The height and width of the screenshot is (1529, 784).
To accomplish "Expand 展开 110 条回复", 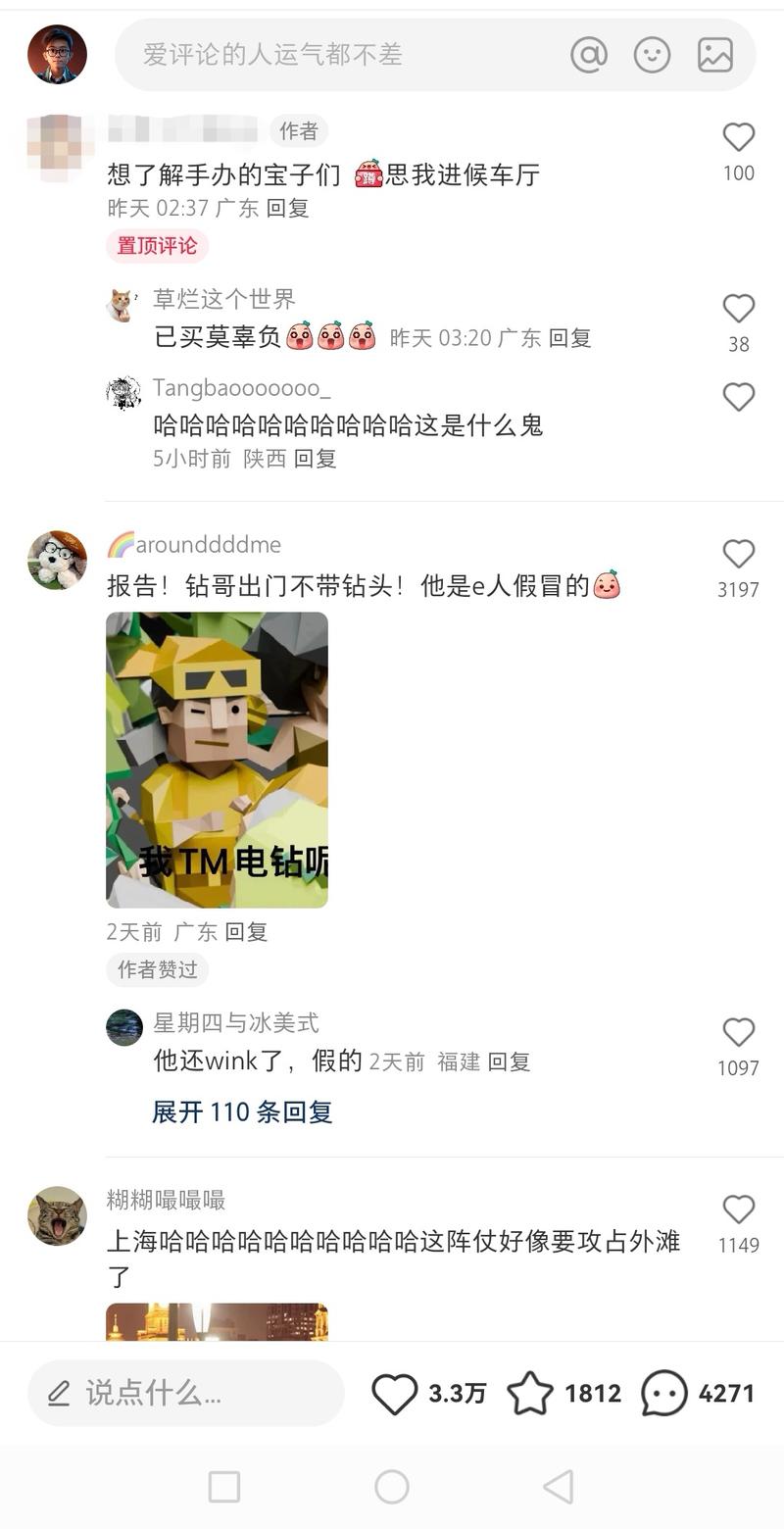I will click(x=242, y=1111).
